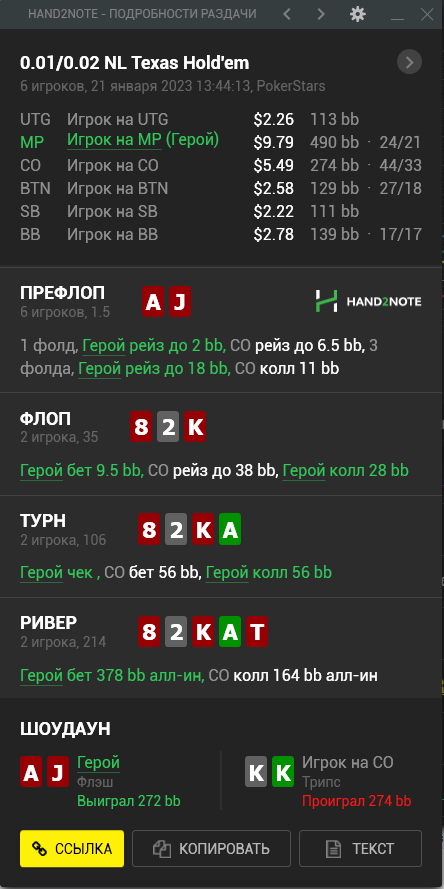Tap the ТЕКСТ button
This screenshot has height=889, width=444.
click(361, 849)
